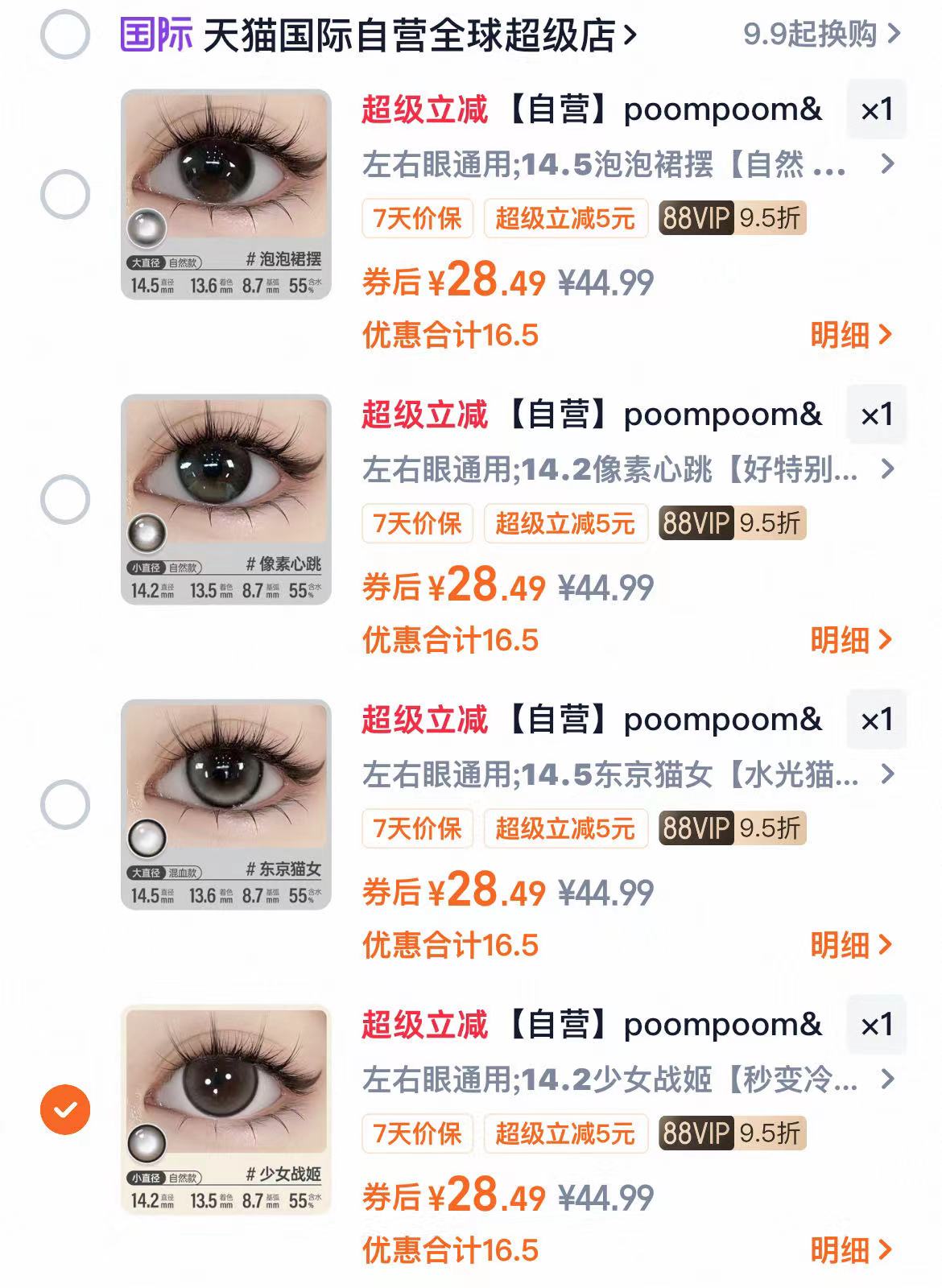Click the 88VIP badge on 少女战姬 item
The image size is (942, 1288).
(696, 1135)
